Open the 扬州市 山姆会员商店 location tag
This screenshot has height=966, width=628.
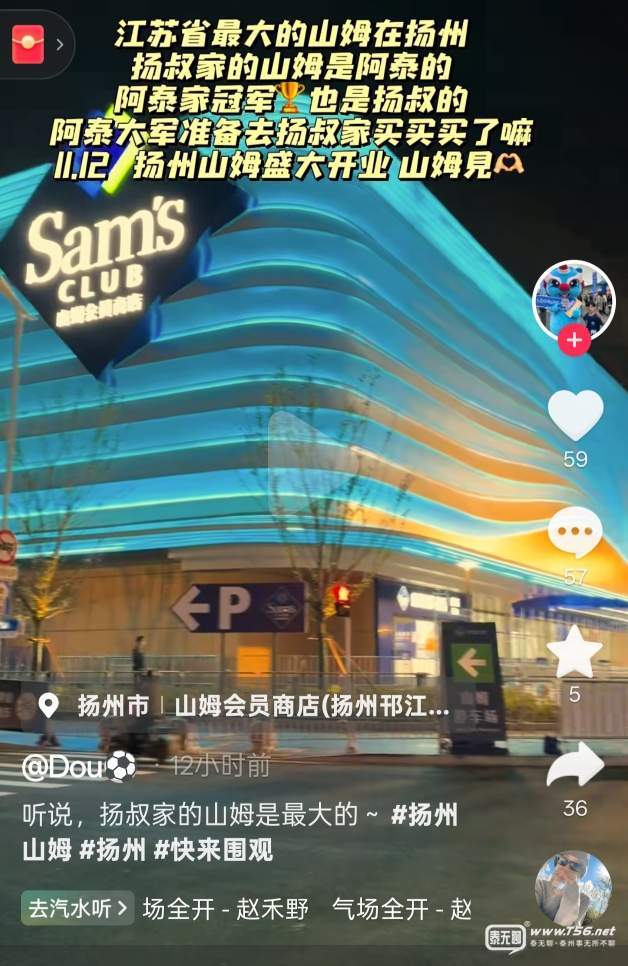pyautogui.click(x=245, y=706)
